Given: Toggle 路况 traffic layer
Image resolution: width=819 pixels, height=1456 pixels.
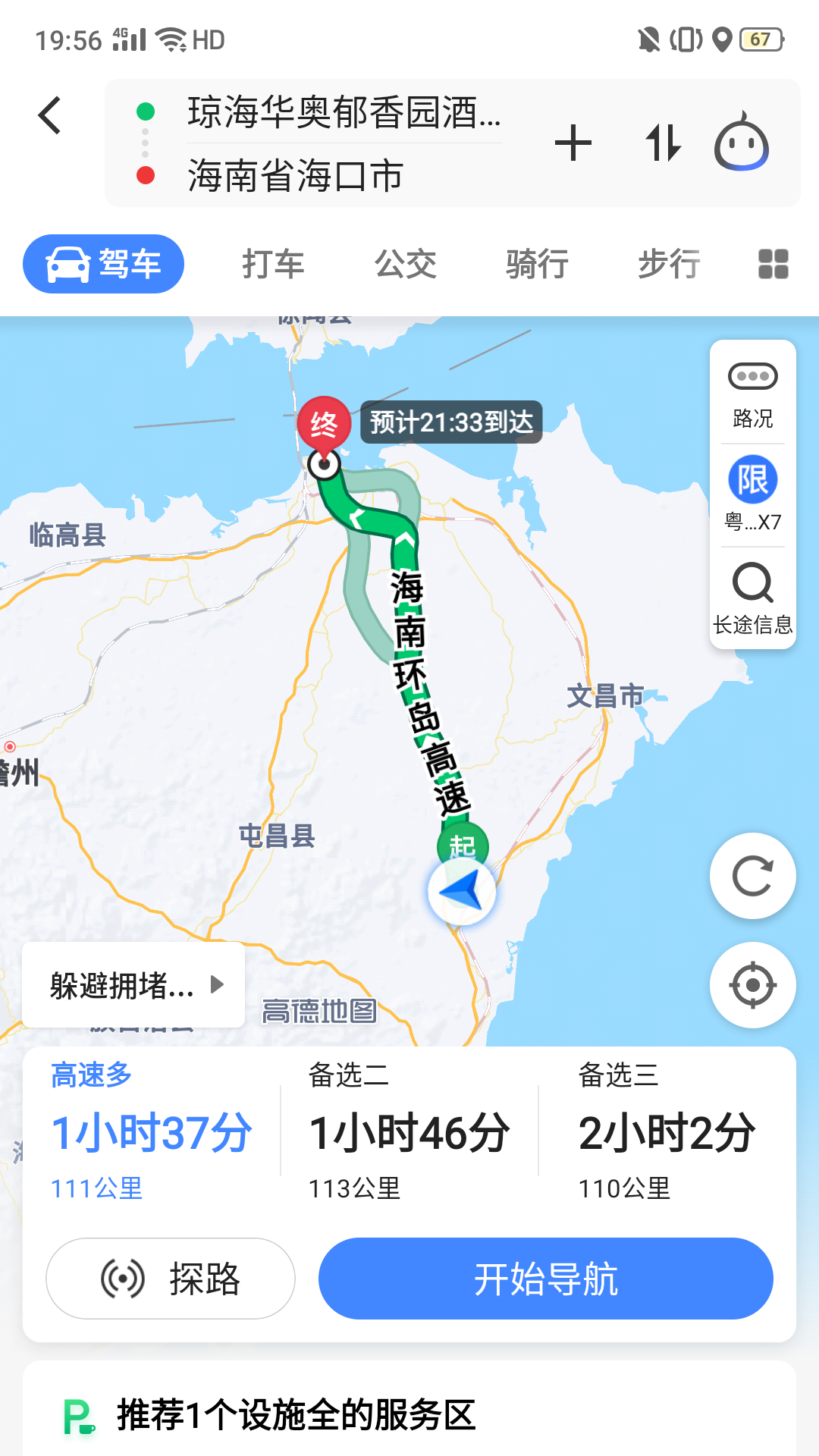Looking at the screenshot, I should point(752,394).
